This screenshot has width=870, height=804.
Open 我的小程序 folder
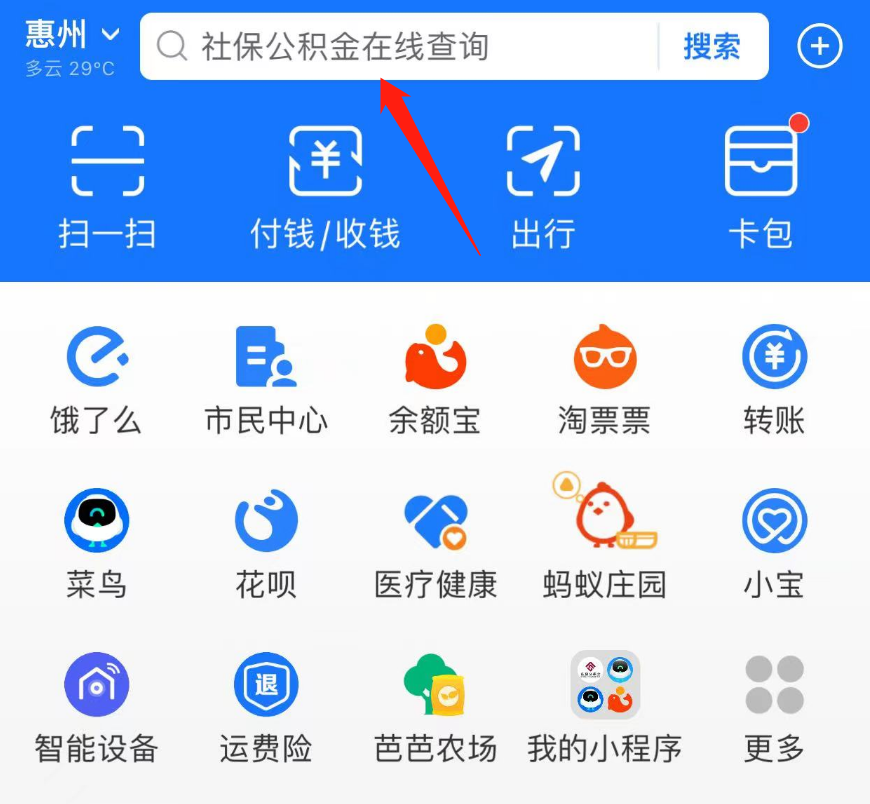coord(604,705)
